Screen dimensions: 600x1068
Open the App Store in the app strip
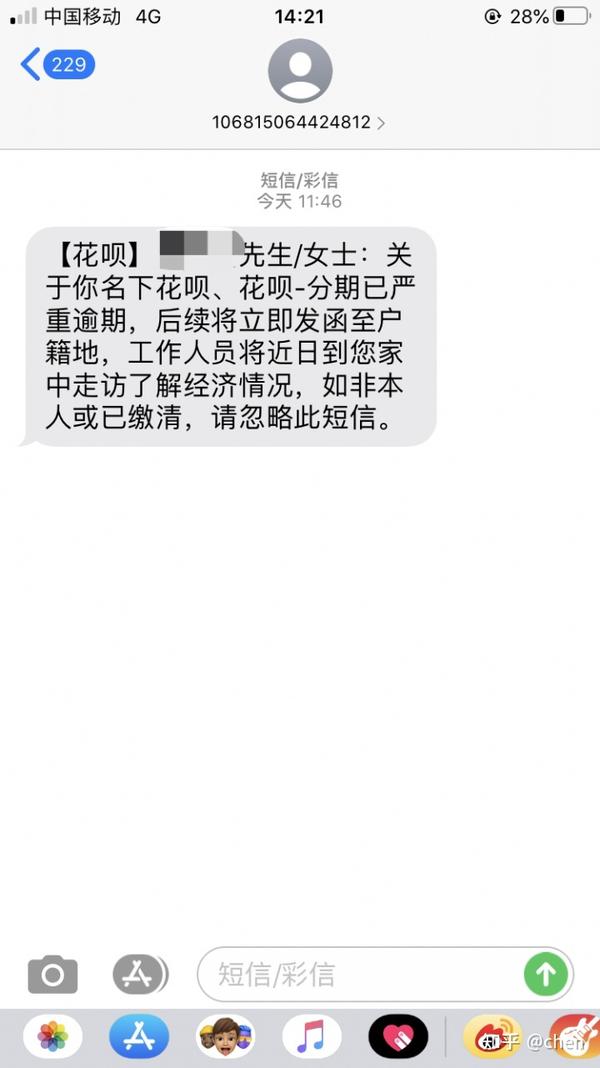pyautogui.click(x=138, y=1036)
